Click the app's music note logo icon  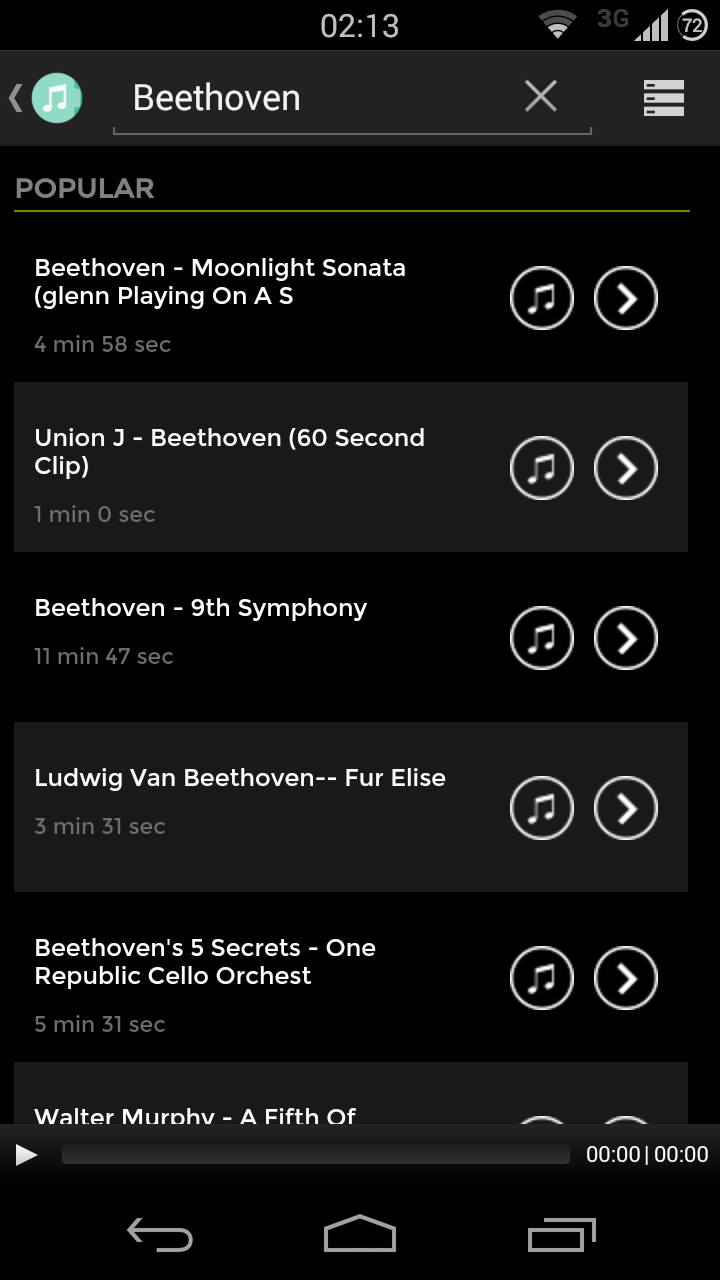pyautogui.click(x=56, y=97)
